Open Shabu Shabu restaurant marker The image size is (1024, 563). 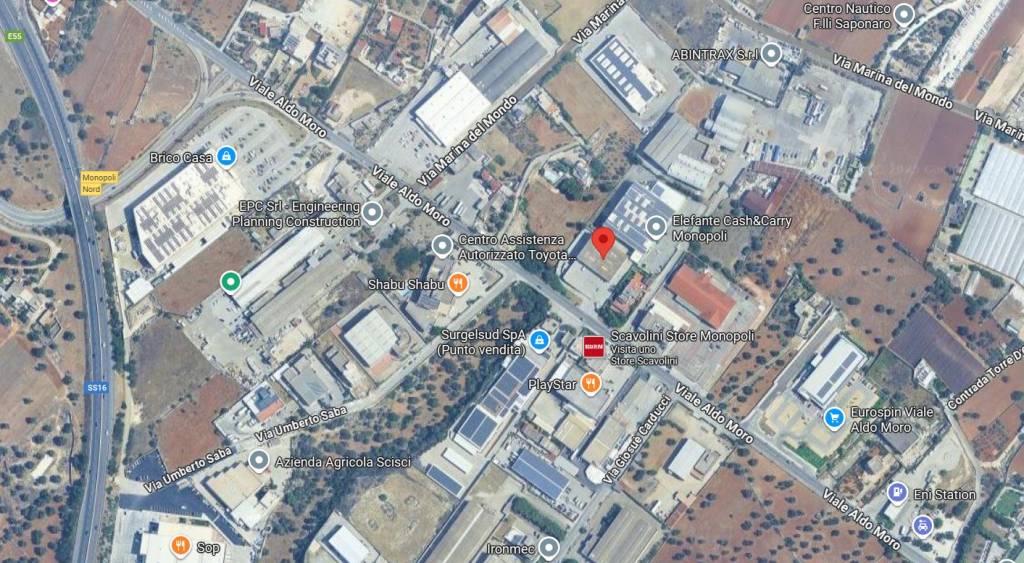[457, 284]
